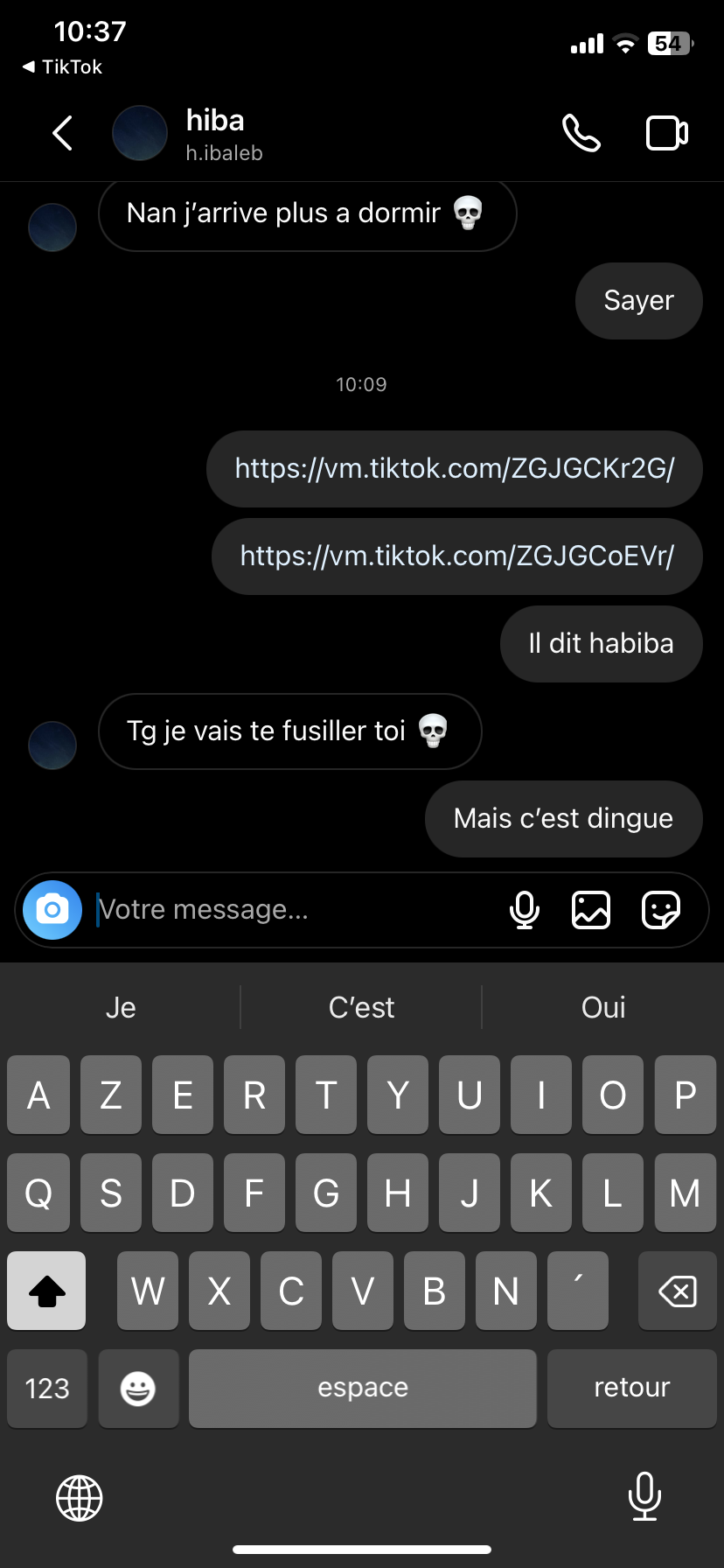The width and height of the screenshot is (724, 1568).
Task: Hit the retour key
Action: pyautogui.click(x=631, y=1389)
